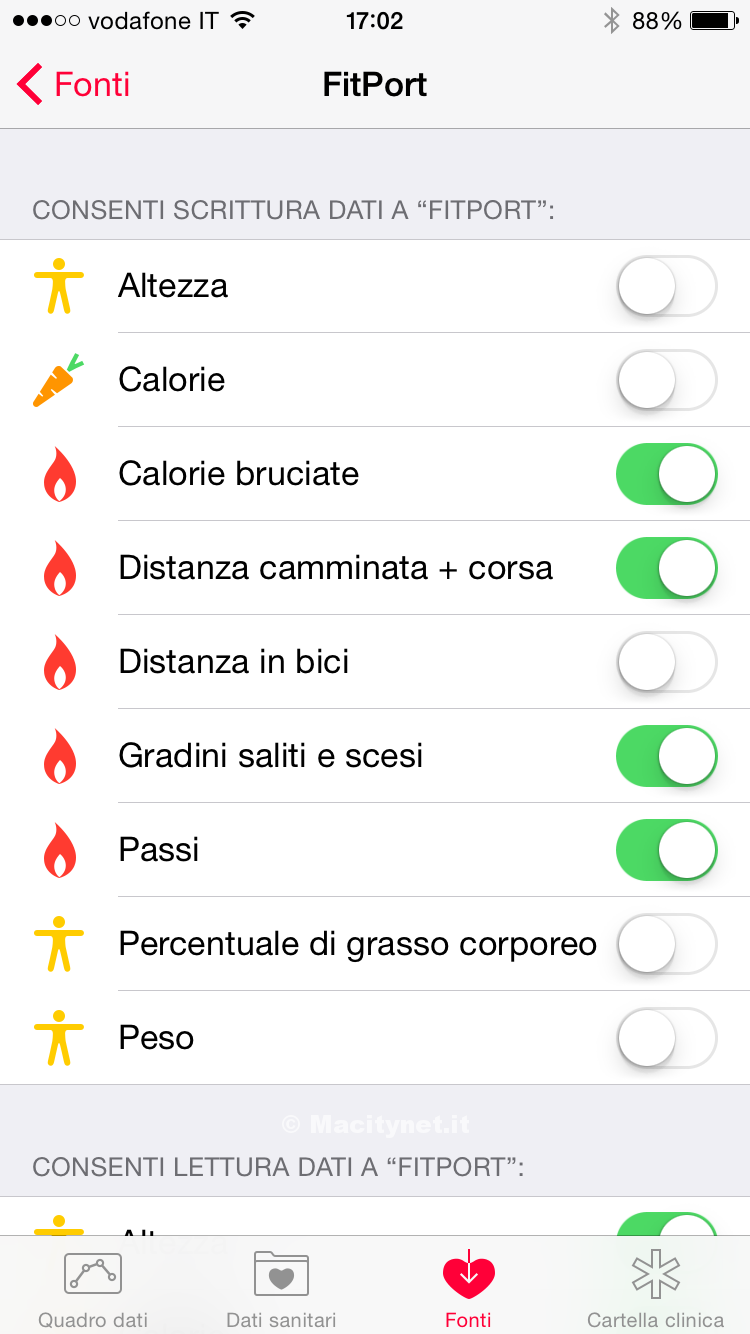Go to the Cartella clinica tab

point(656,1288)
